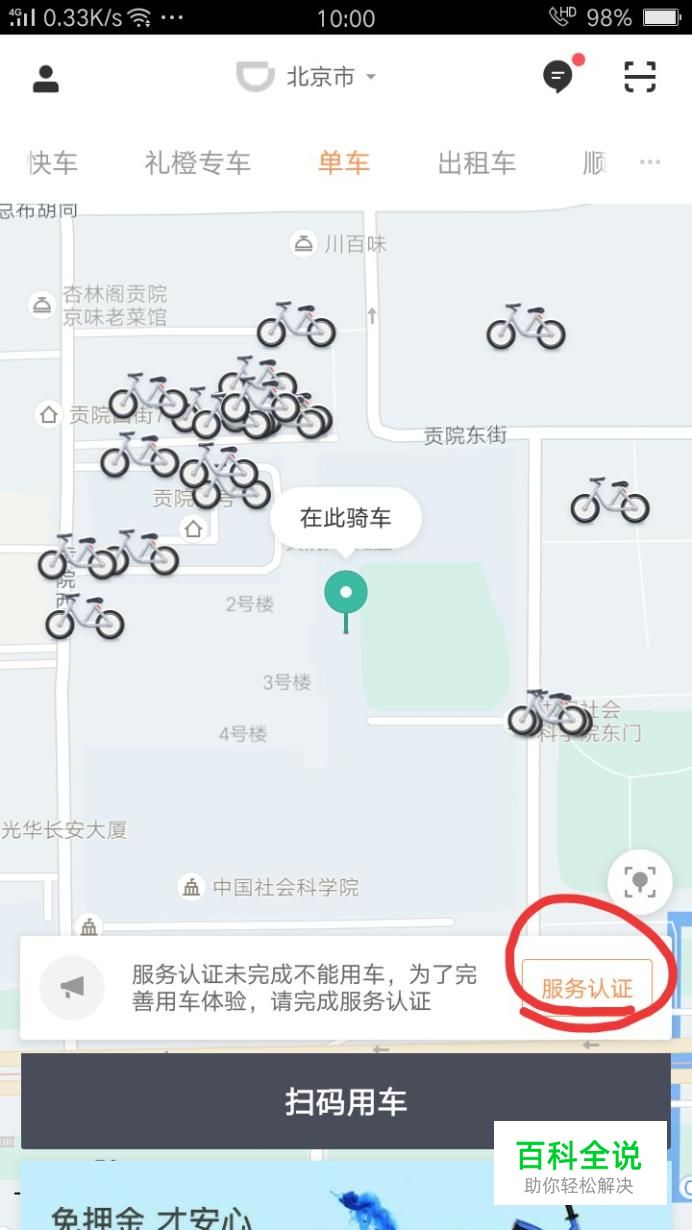The width and height of the screenshot is (692, 1230).
Task: Tap the scan code icon
Action: click(x=640, y=77)
